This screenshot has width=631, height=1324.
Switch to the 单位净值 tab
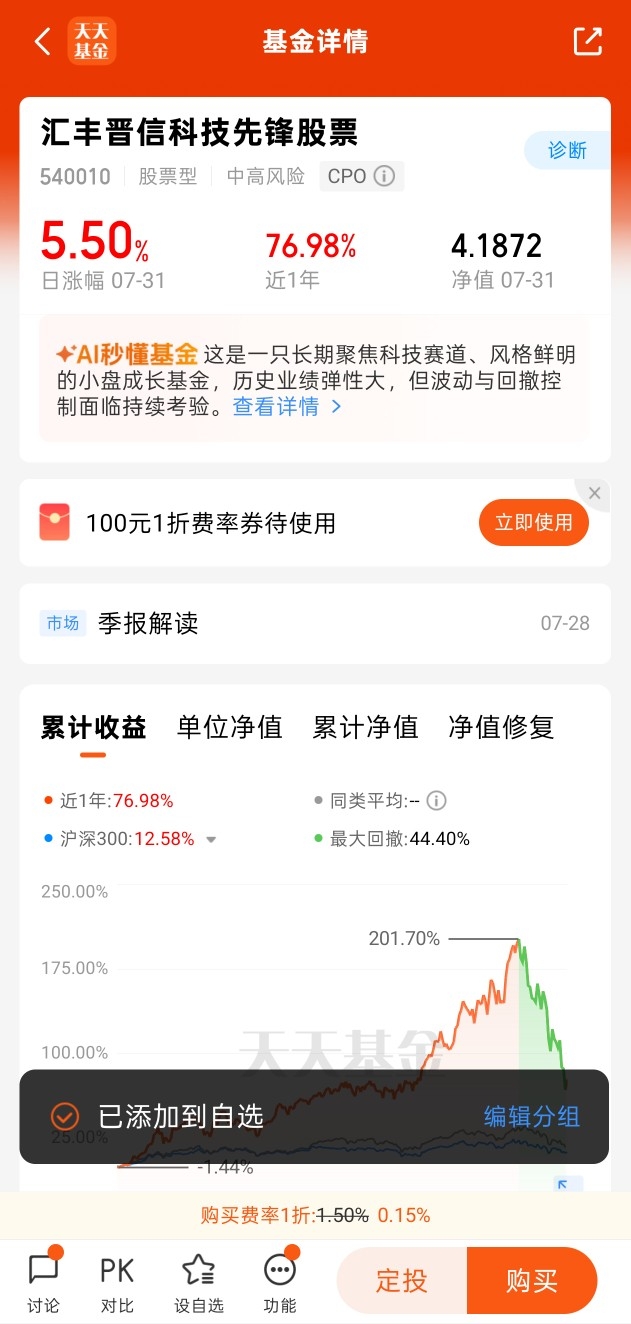(x=230, y=727)
